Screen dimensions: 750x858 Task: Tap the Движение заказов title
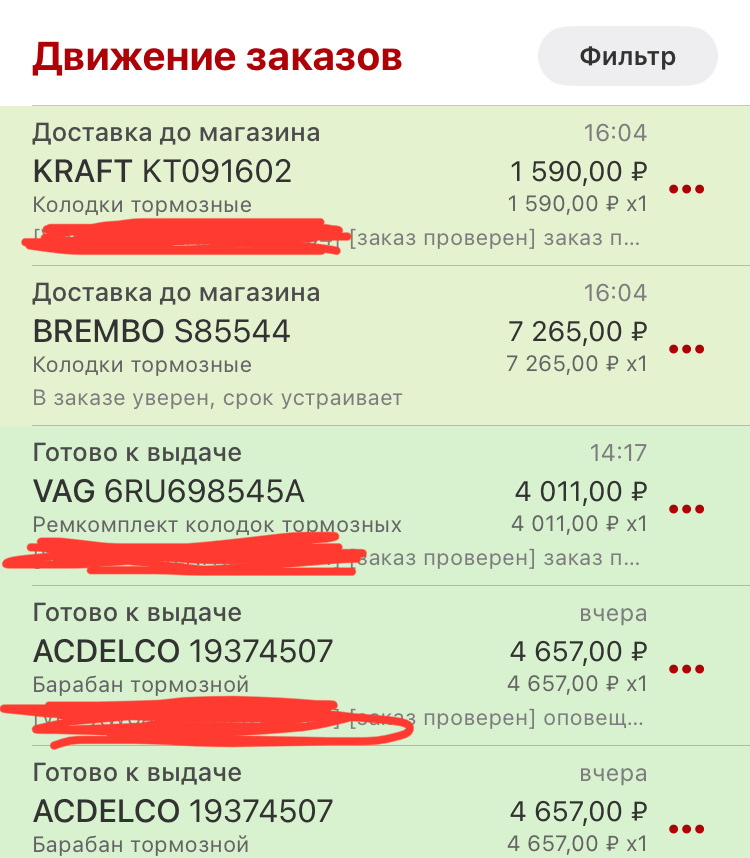pyautogui.click(x=217, y=56)
